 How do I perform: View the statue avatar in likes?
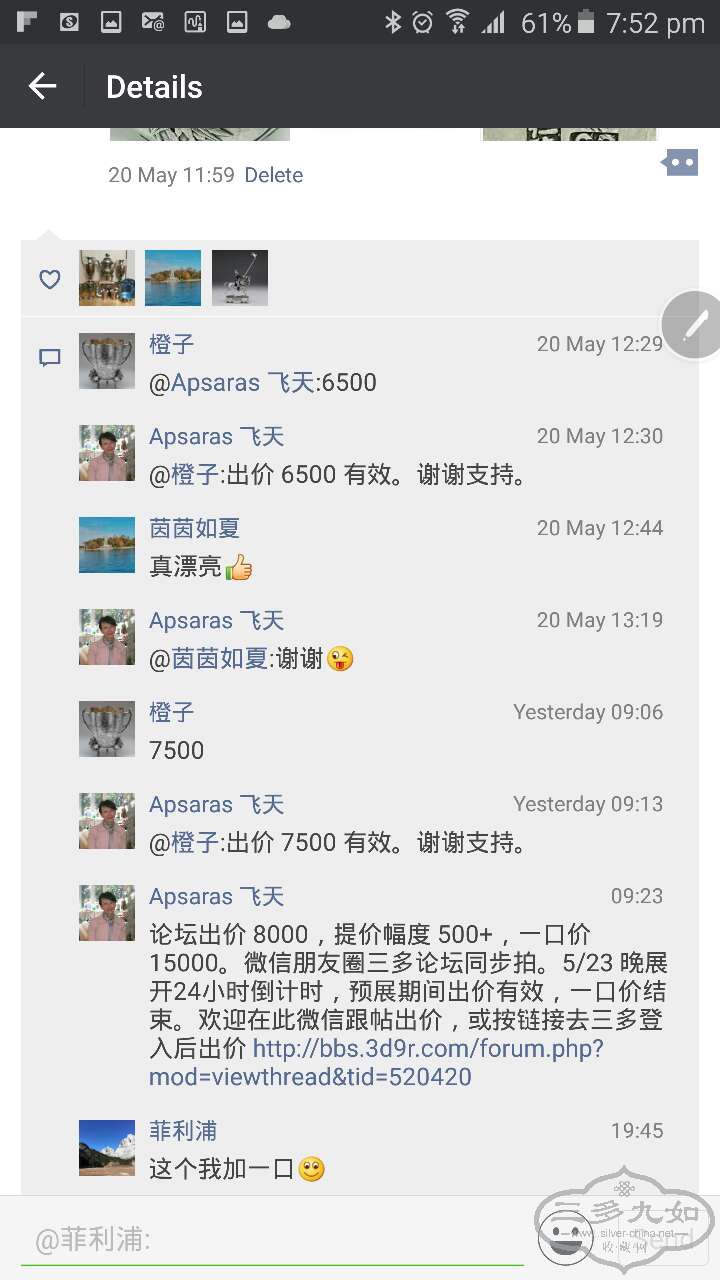pyautogui.click(x=240, y=278)
